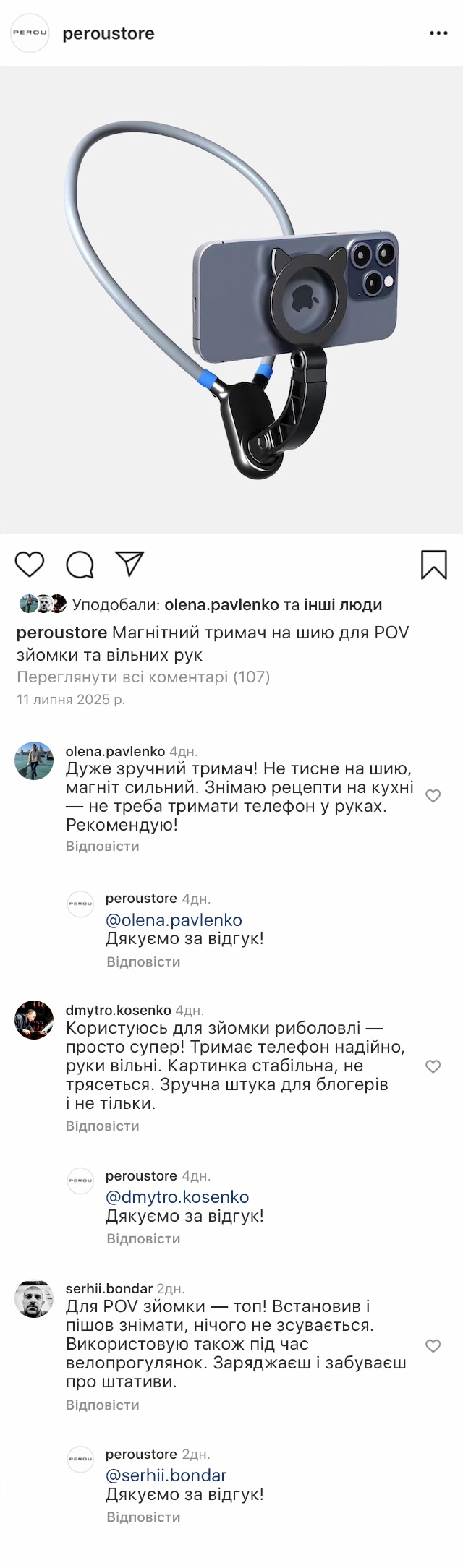Reply to dmytro.kosenko's comment
463x1568 pixels.
pyautogui.click(x=102, y=1126)
